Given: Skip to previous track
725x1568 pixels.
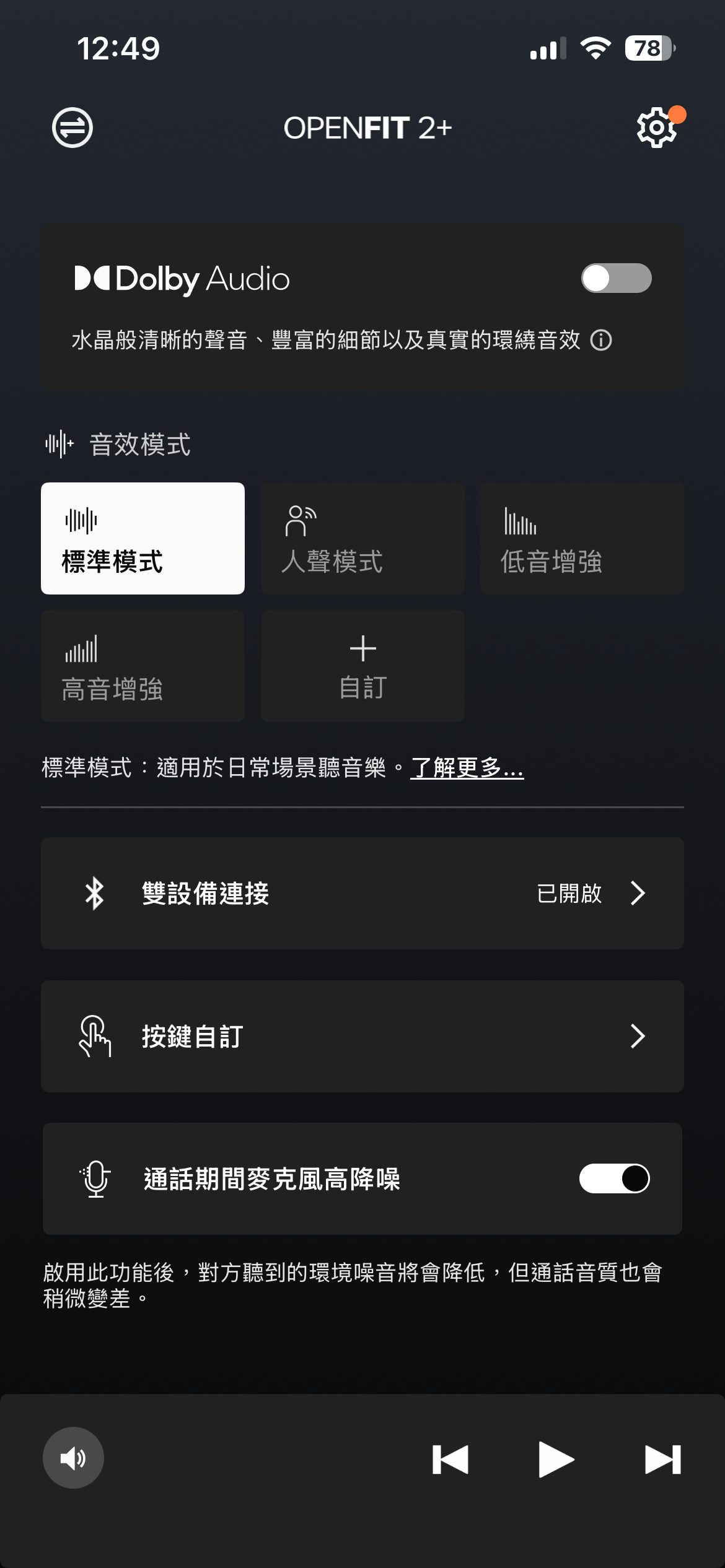Looking at the screenshot, I should (450, 1460).
